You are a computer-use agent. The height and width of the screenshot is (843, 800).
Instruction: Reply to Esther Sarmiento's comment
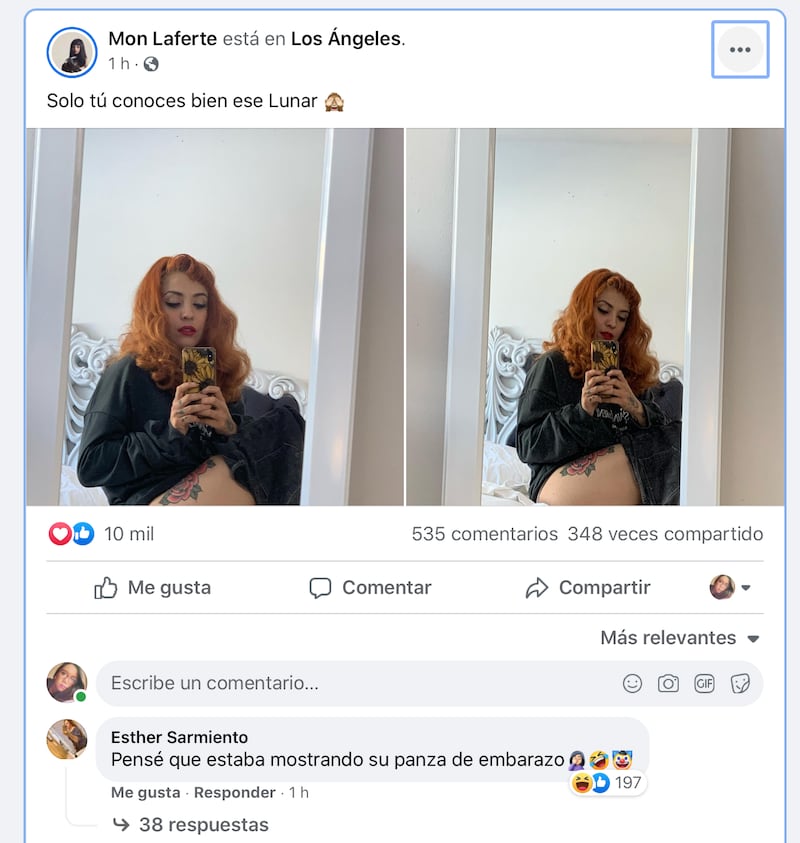234,792
